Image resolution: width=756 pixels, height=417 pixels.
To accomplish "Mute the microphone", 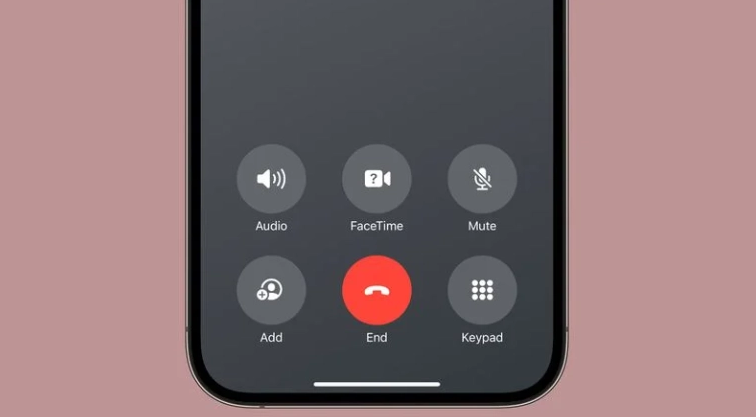I will (x=482, y=180).
